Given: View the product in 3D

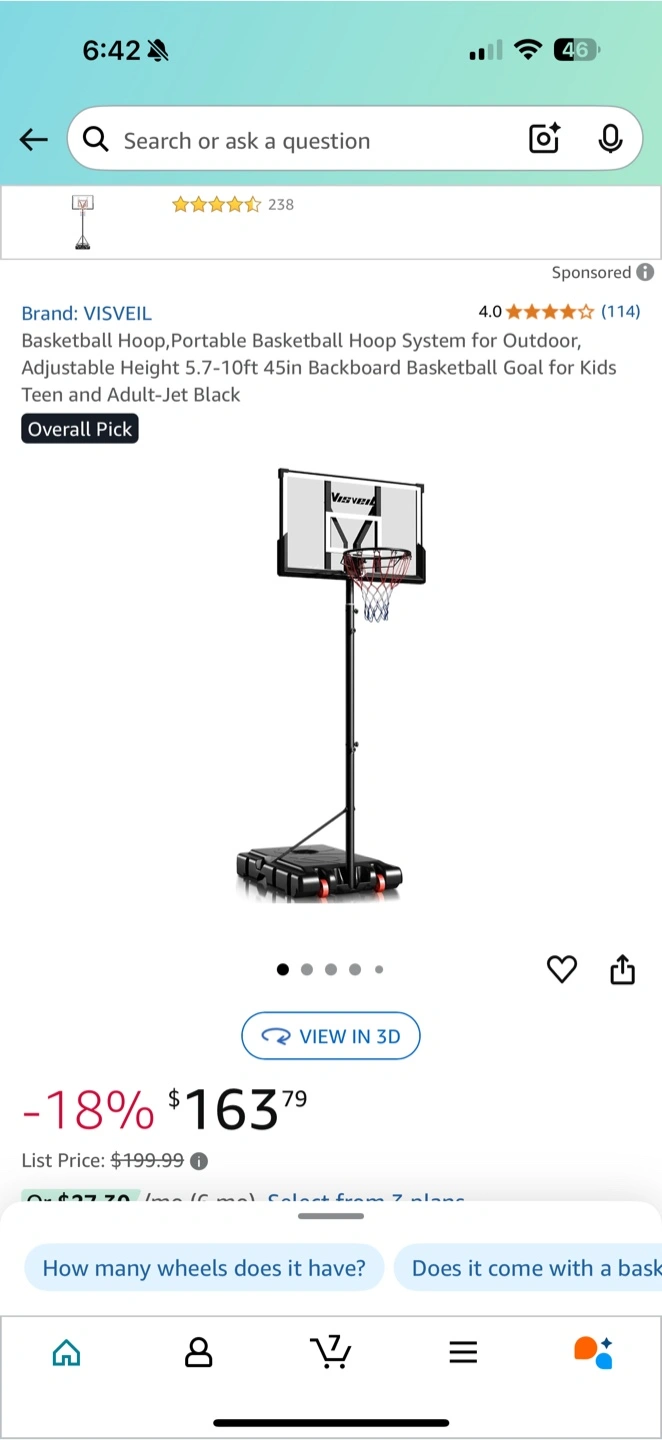Looking at the screenshot, I should [x=331, y=1036].
